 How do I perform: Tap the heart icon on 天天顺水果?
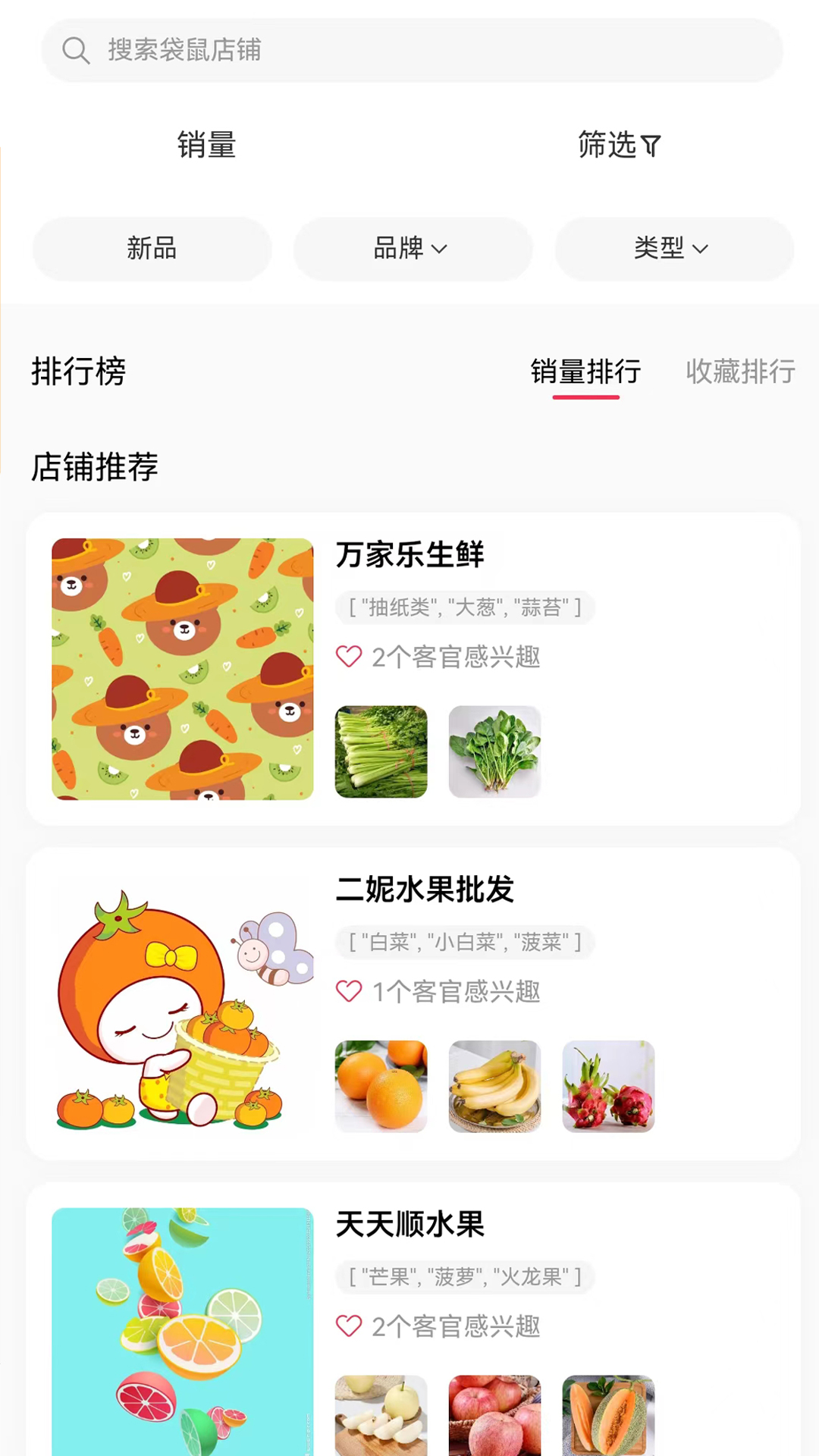[x=349, y=1326]
